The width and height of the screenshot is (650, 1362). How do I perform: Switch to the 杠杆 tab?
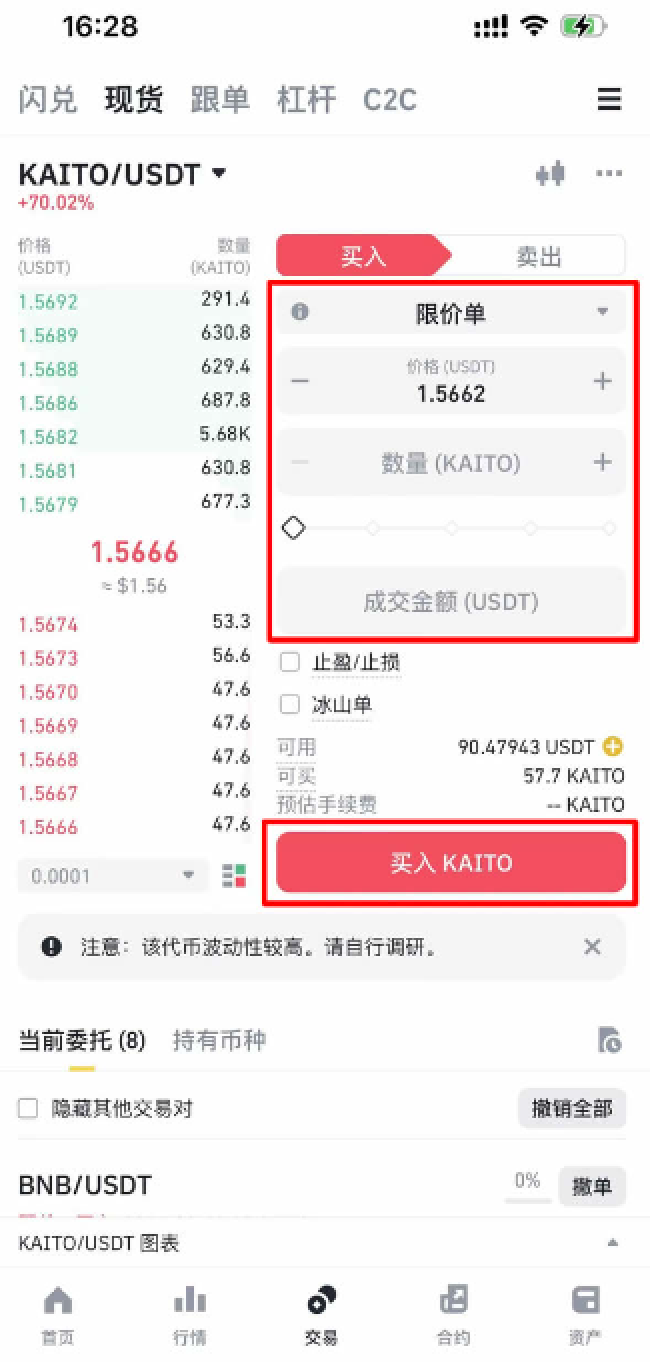pyautogui.click(x=306, y=100)
